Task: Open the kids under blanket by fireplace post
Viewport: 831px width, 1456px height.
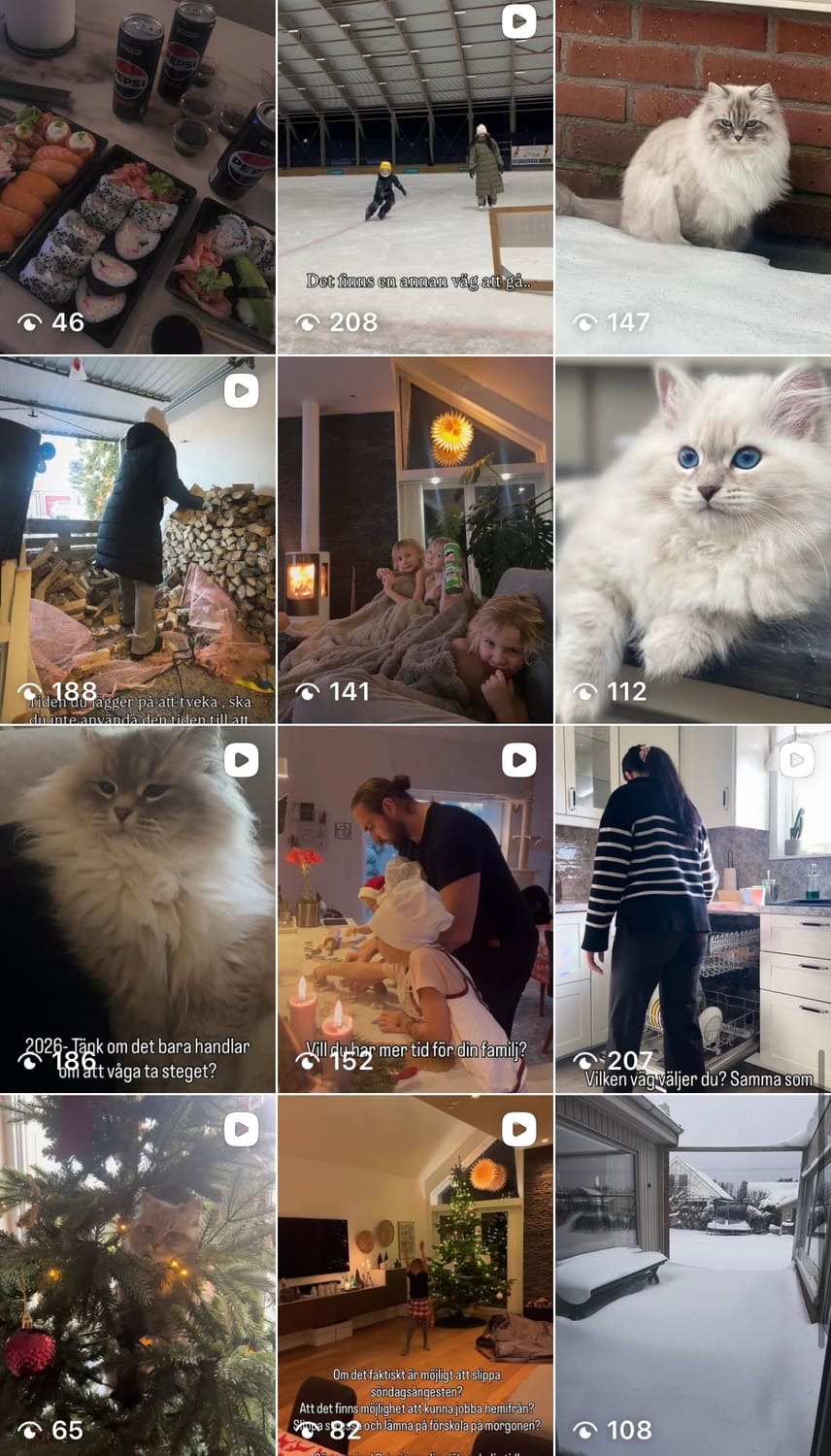Action: pyautogui.click(x=415, y=540)
